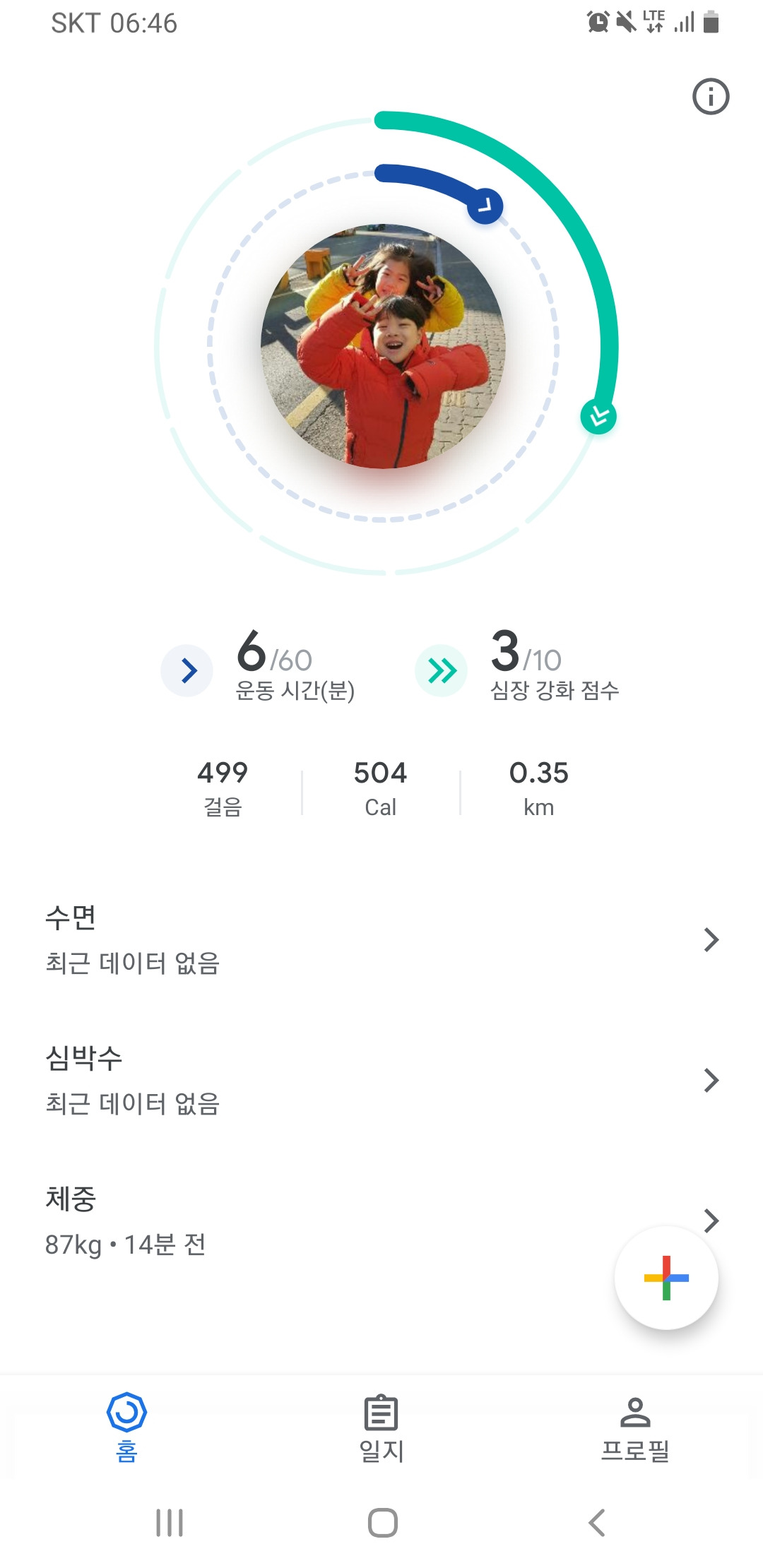Open the 체중 87kg row
Viewport: 763px width, 1568px height.
point(381,1221)
